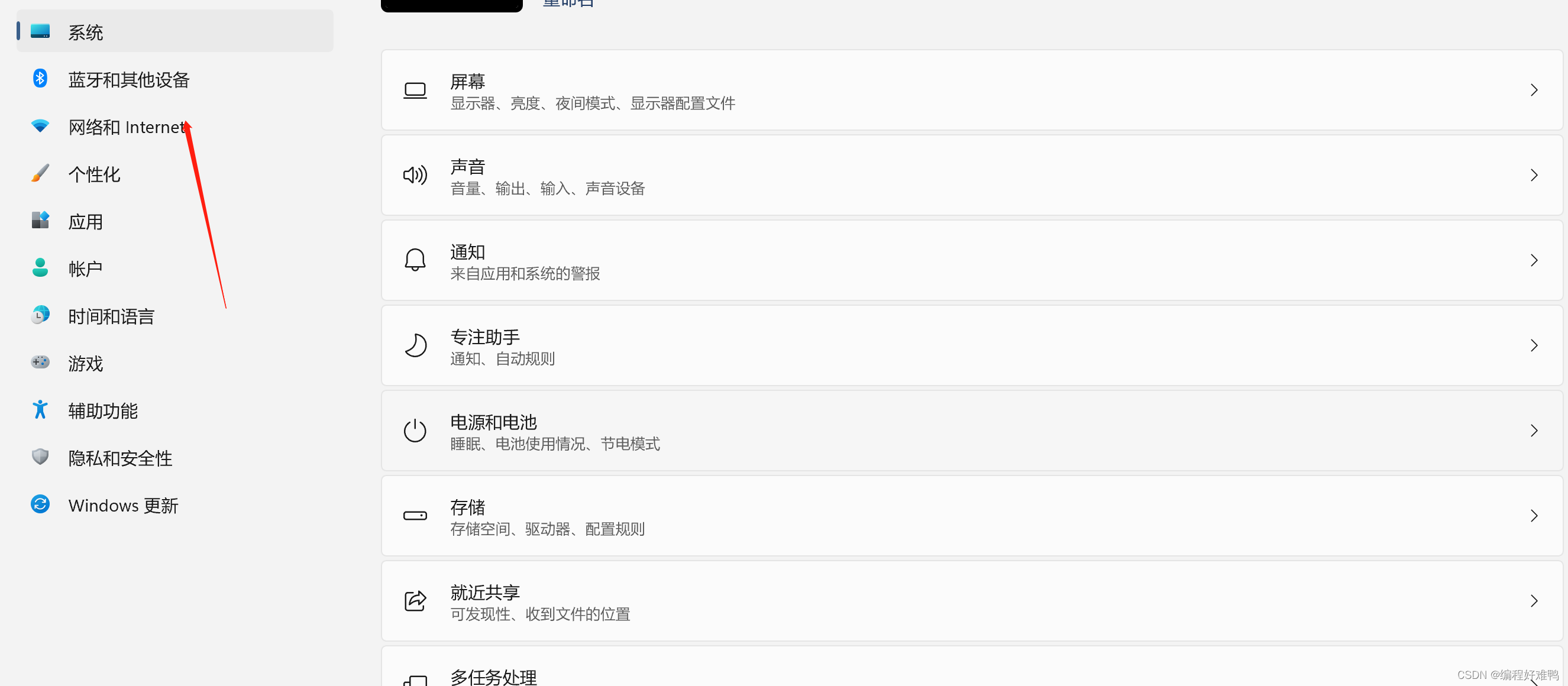Viewport: 1568px width, 686px height.
Task: Open 屏幕 display settings row
Action: click(x=971, y=90)
